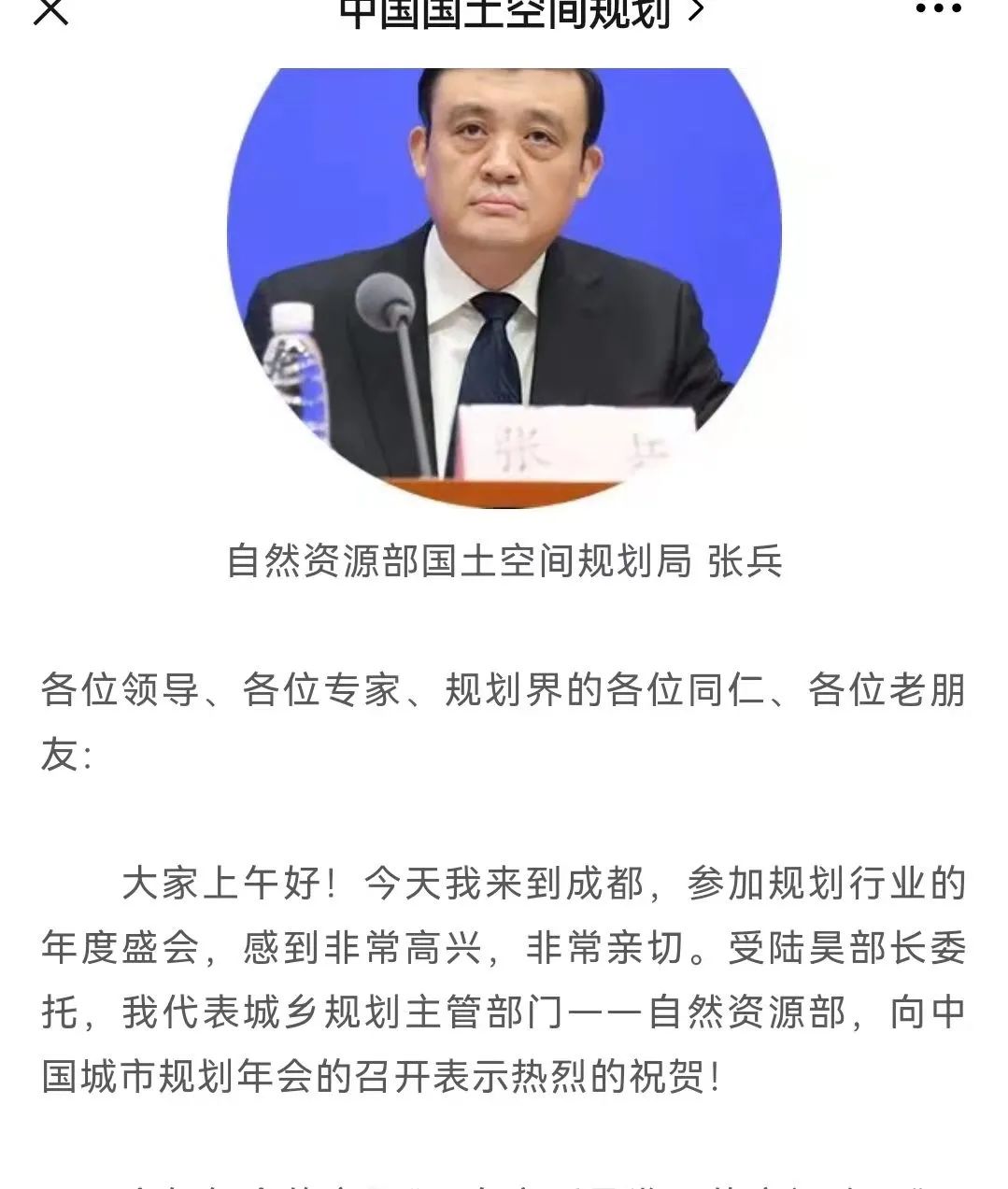Open the 中国国土空间规划 account page
This screenshot has height=1189, width=1008.
(518, 13)
